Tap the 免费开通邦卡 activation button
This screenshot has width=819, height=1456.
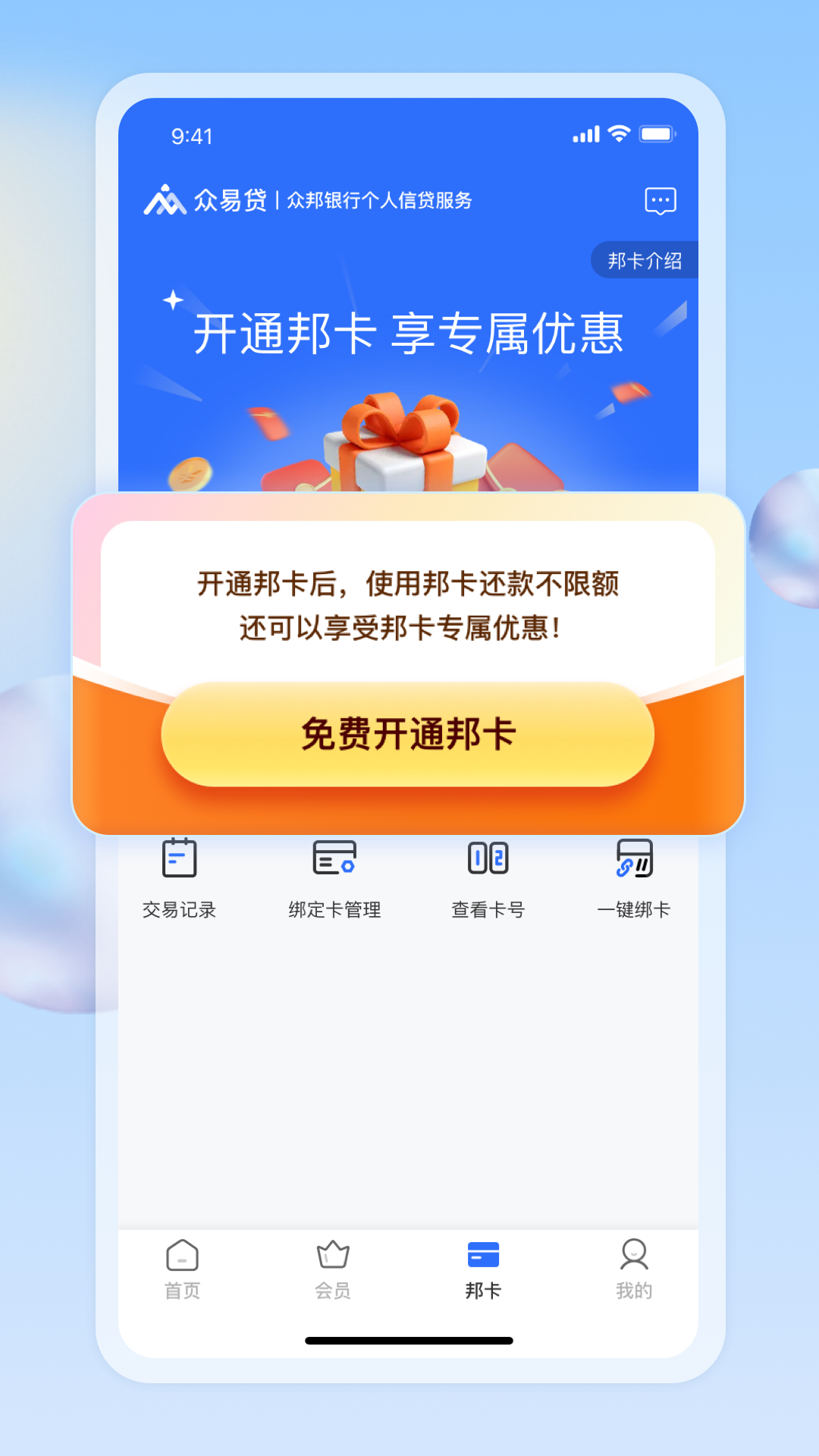pyautogui.click(x=409, y=734)
